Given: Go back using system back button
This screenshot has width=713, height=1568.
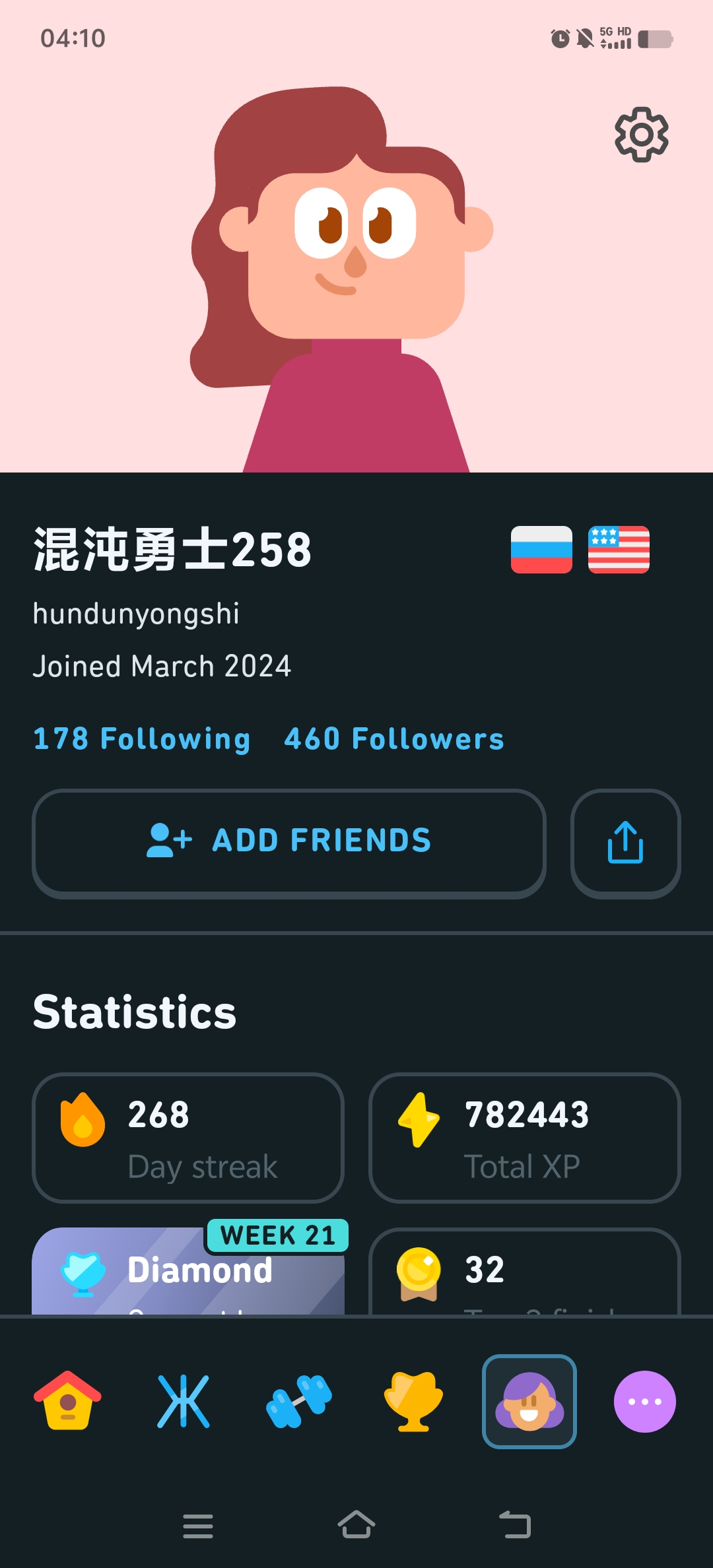Looking at the screenshot, I should pos(515,1525).
